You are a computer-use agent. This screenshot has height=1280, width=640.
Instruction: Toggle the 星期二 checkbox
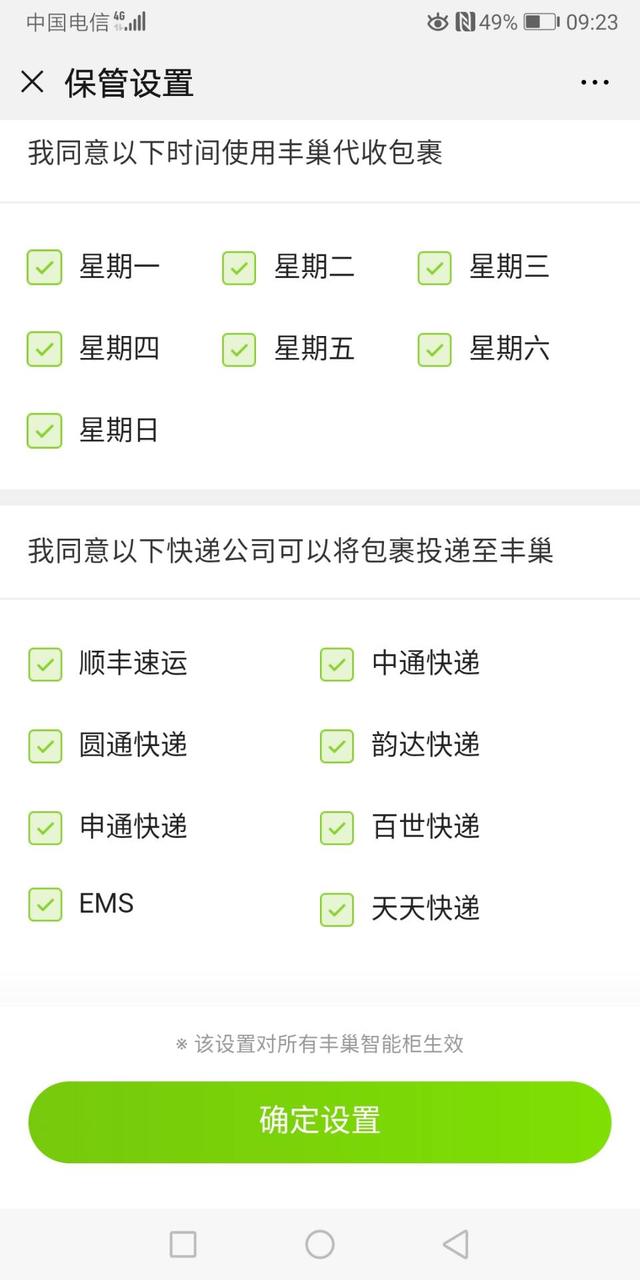(x=239, y=267)
